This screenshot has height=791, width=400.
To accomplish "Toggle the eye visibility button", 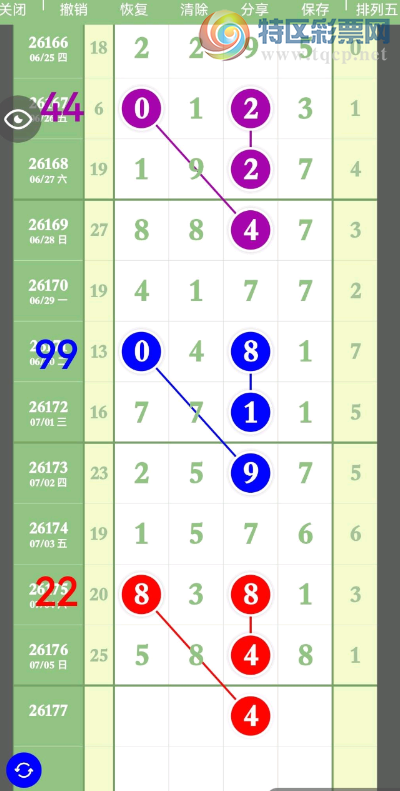I will point(18,119).
